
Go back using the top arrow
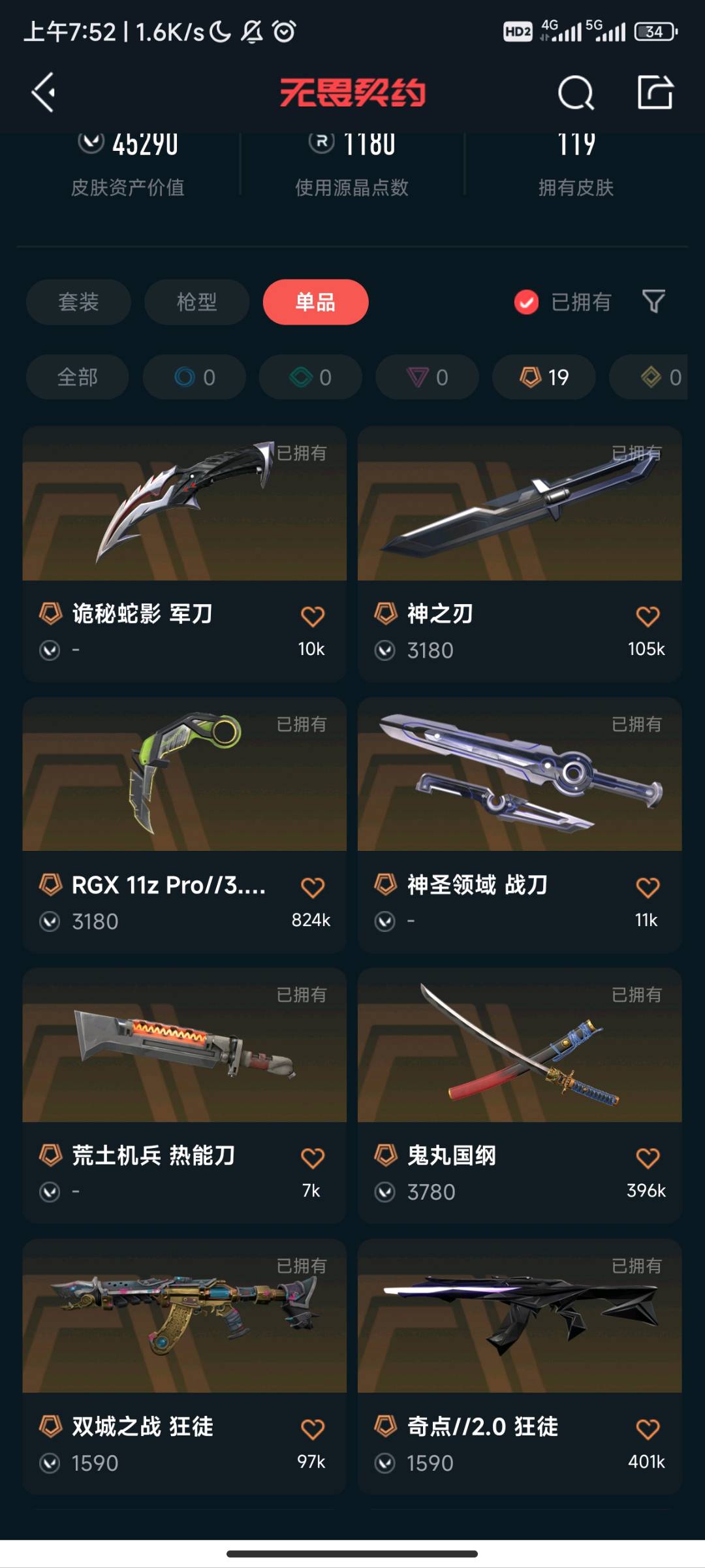point(43,92)
